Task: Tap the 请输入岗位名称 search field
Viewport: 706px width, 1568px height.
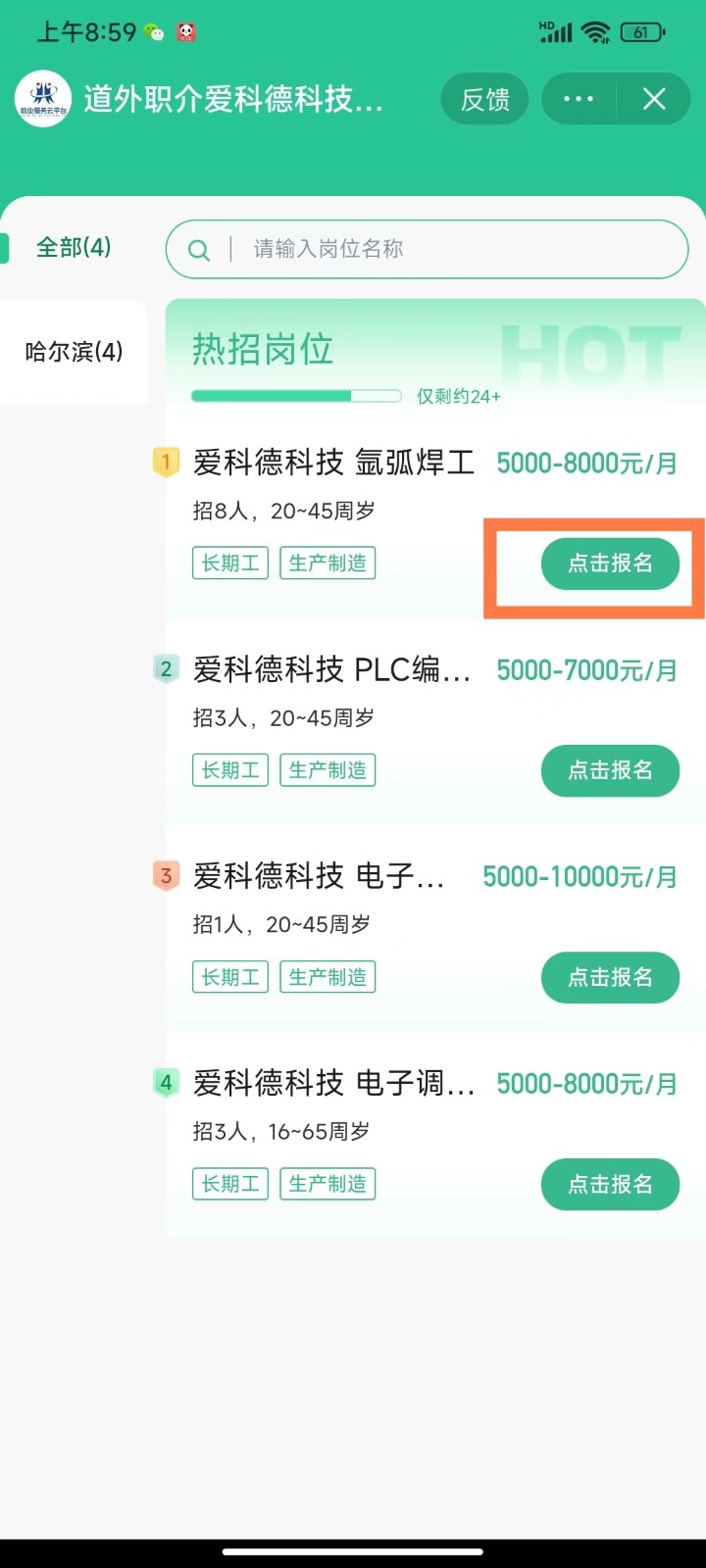Action: tap(427, 249)
